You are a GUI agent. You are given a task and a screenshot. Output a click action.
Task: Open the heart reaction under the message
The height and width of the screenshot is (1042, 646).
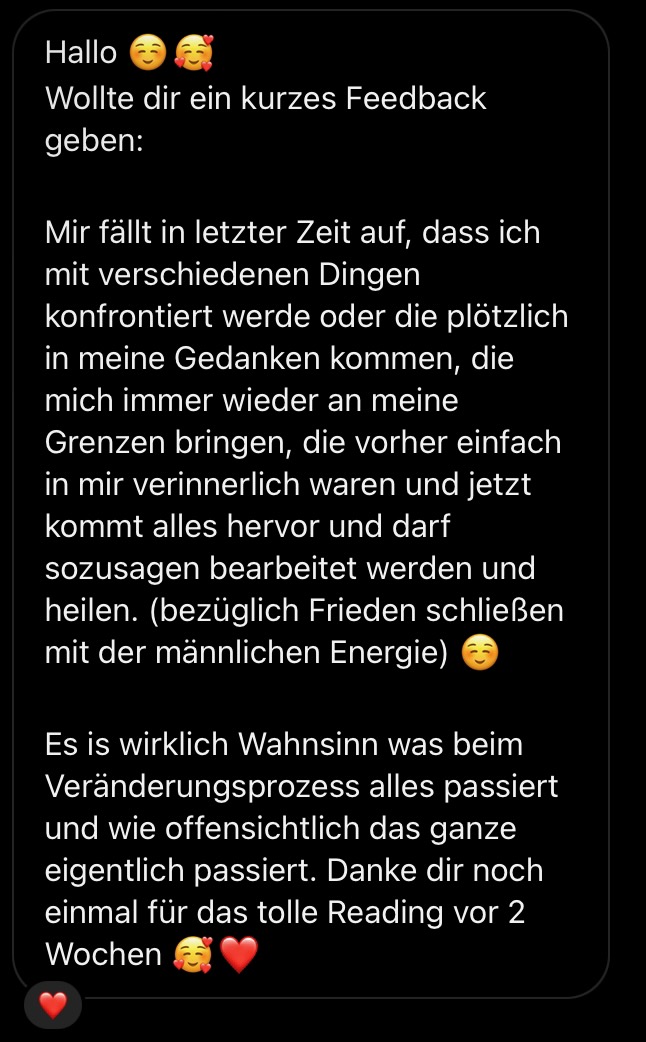tap(53, 1005)
